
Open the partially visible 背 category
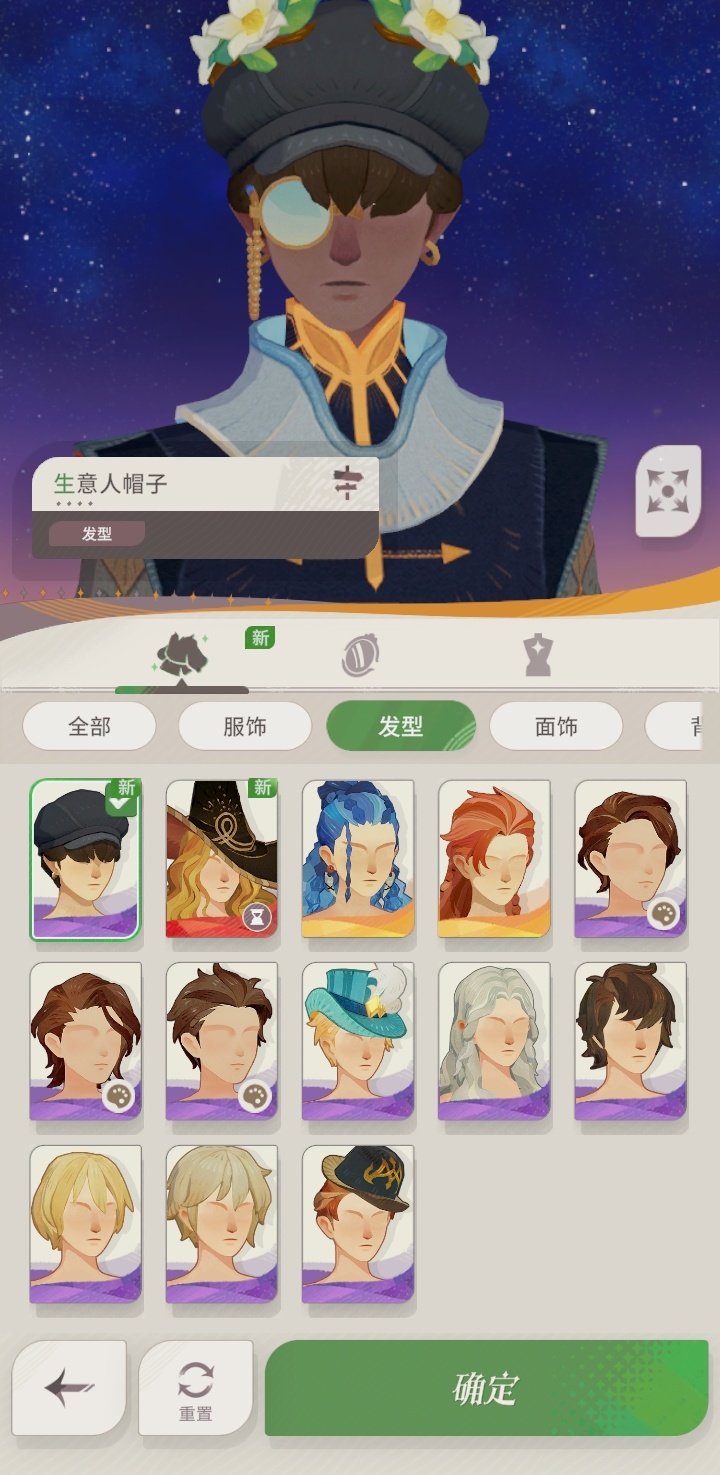[x=700, y=727]
